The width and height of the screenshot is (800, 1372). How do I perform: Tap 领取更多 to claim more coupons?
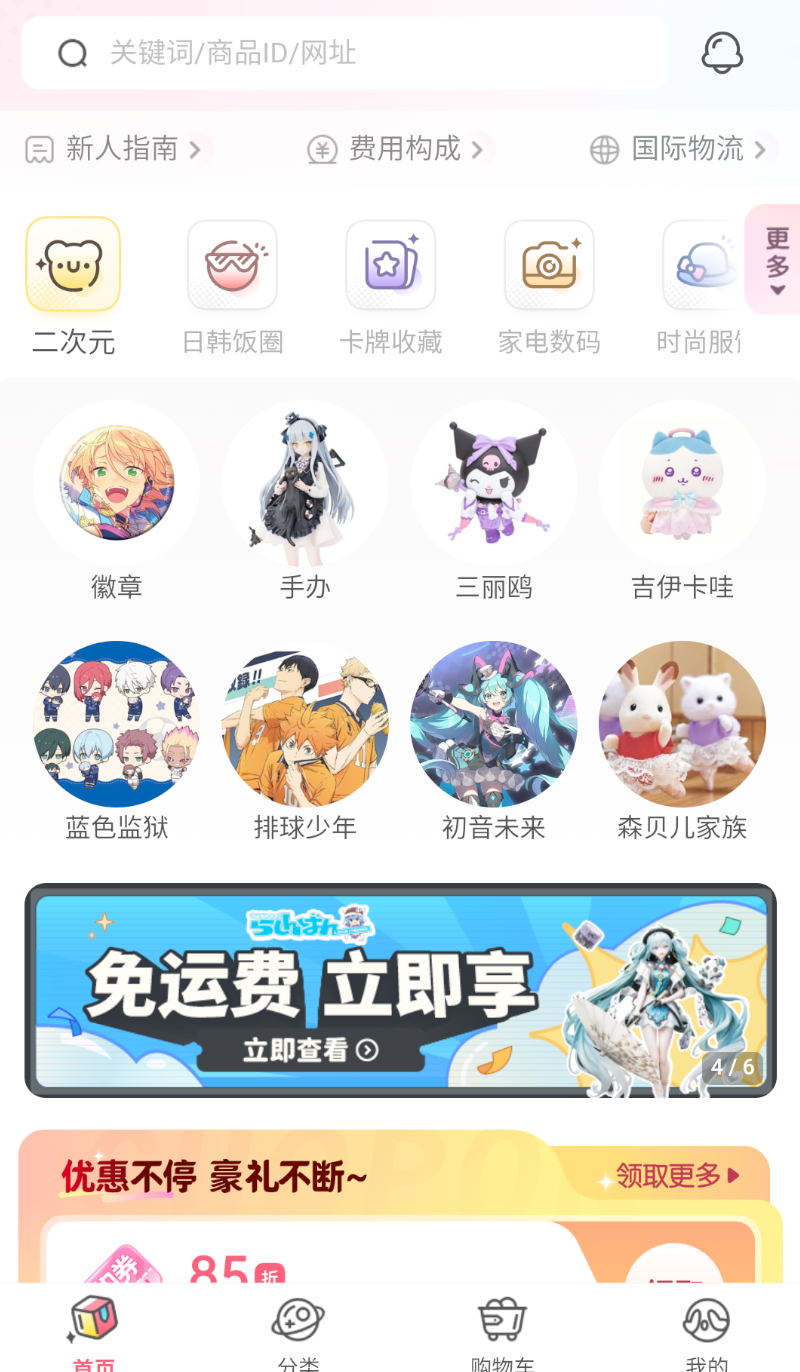click(x=676, y=1176)
